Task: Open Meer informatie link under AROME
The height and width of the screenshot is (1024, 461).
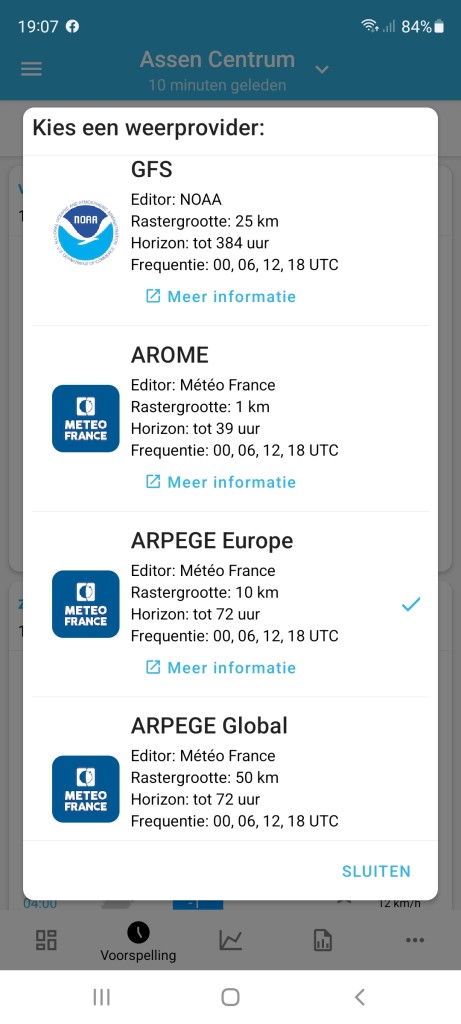Action: click(221, 482)
